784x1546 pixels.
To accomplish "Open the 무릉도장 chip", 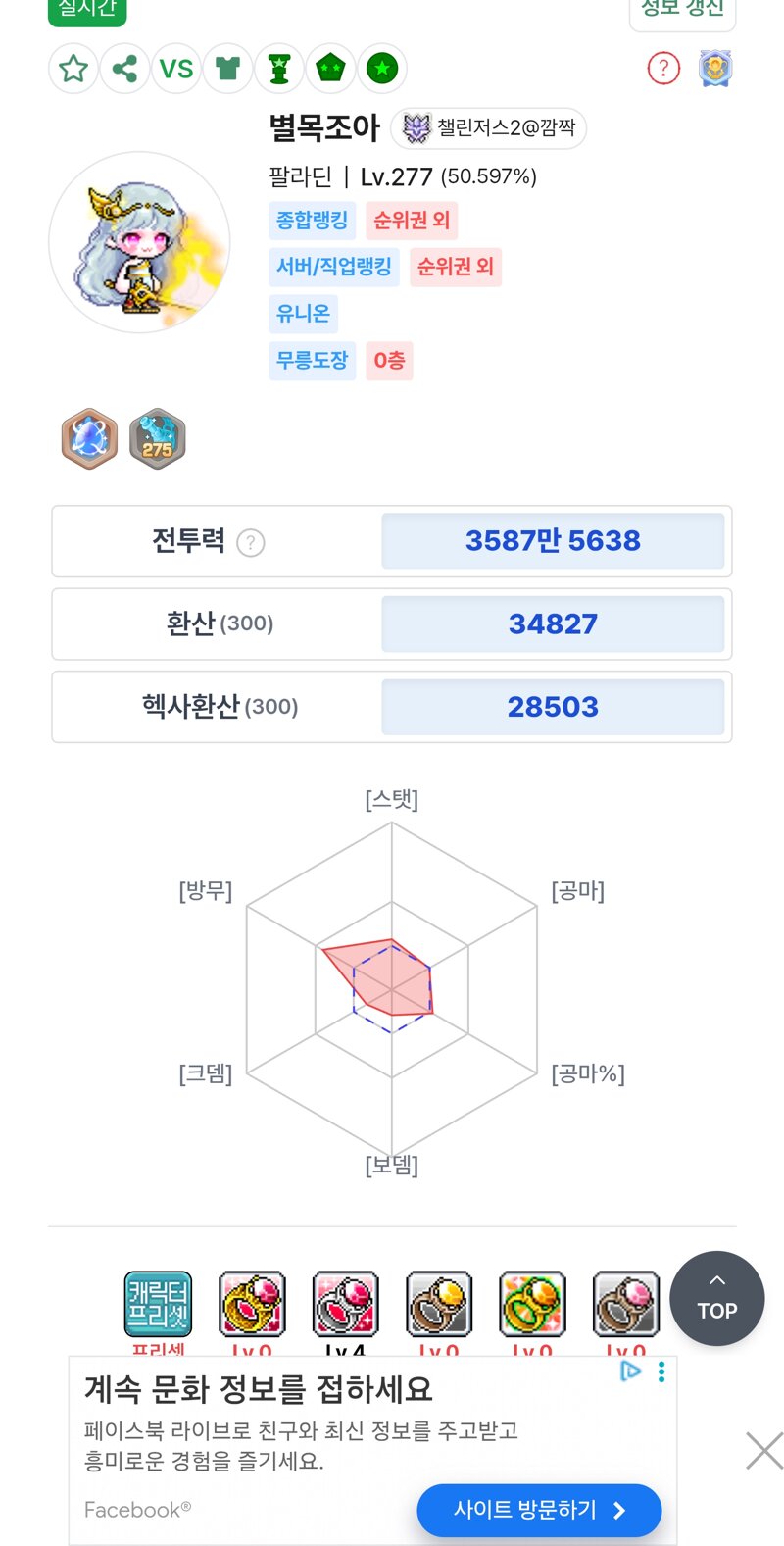I will (313, 361).
